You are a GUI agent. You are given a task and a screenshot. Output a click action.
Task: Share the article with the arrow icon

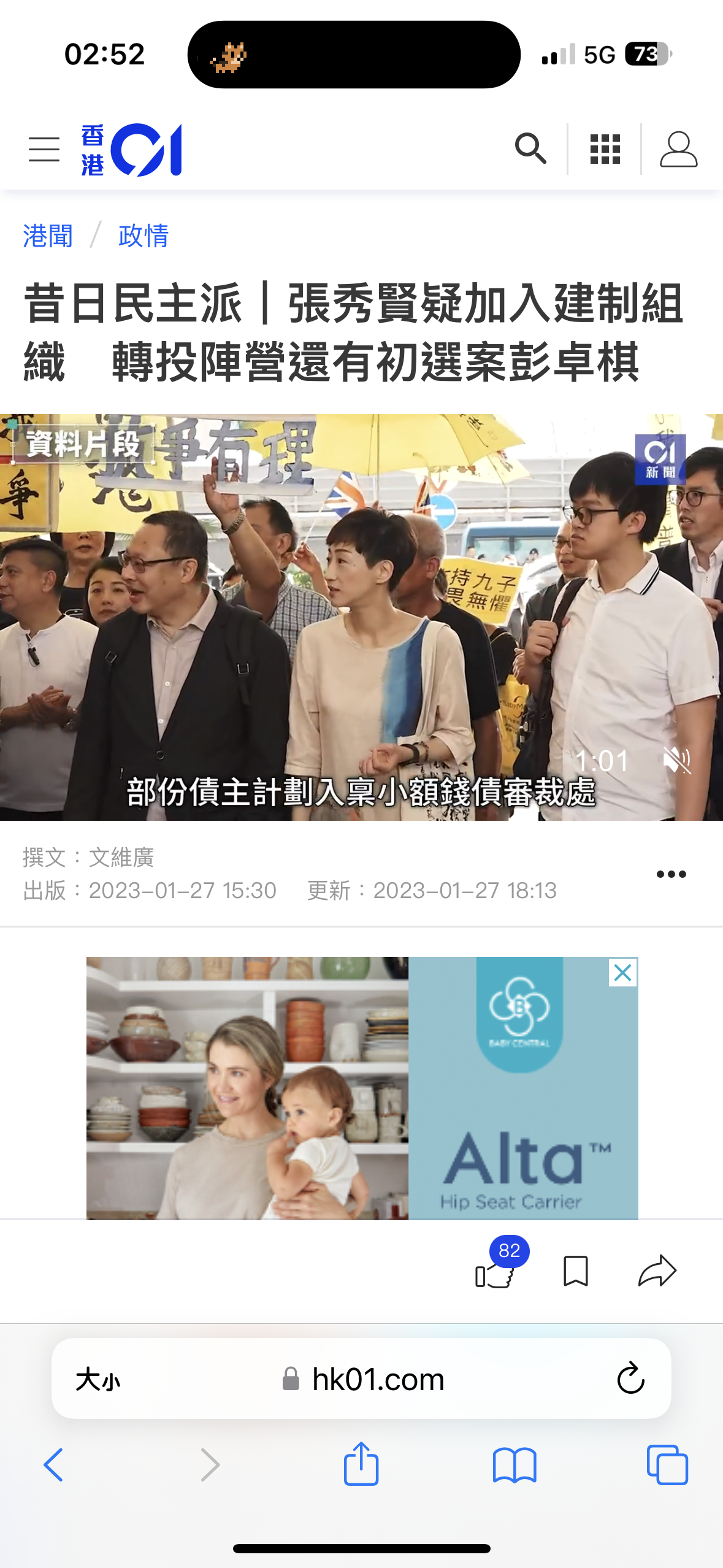point(657,1270)
